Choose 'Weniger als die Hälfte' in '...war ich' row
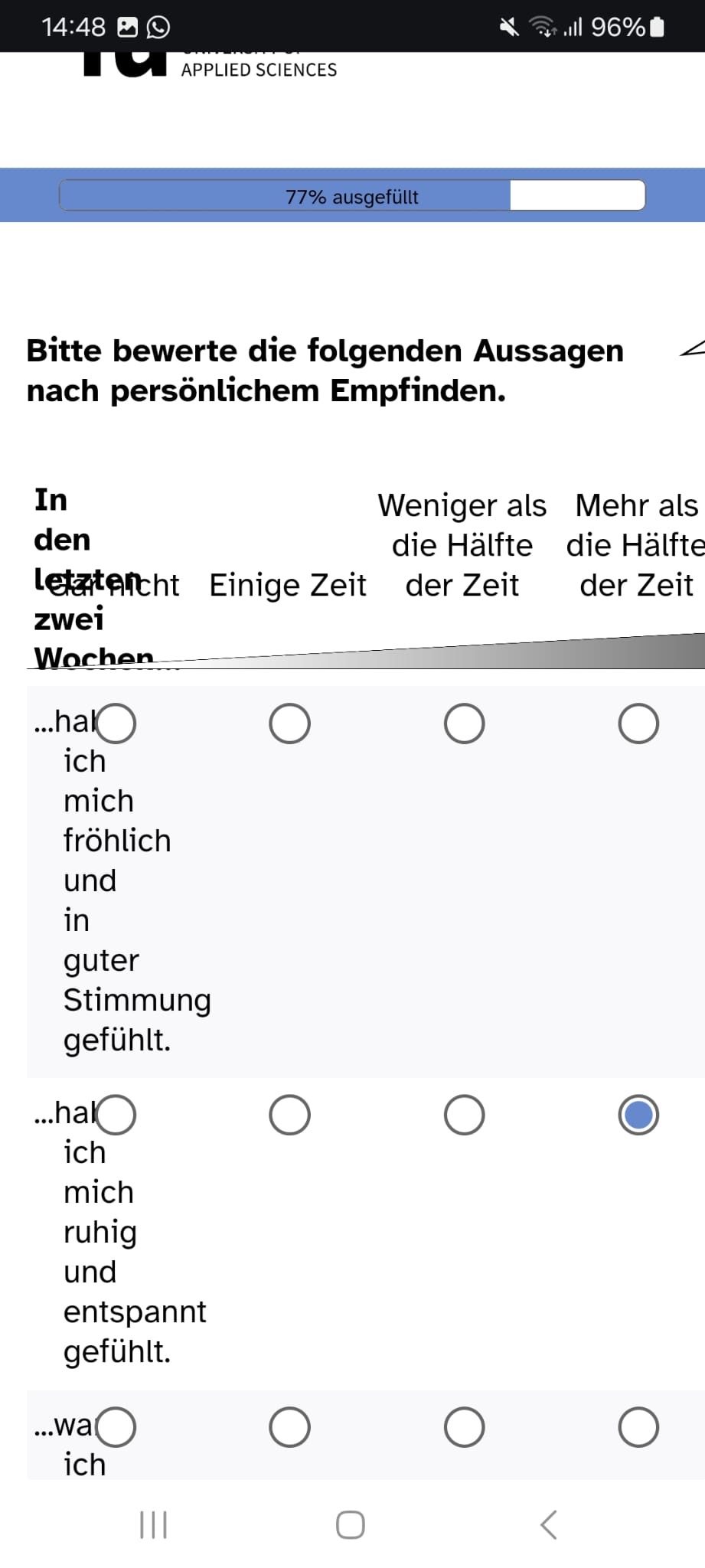This screenshot has height=1568, width=705. pyautogui.click(x=464, y=1427)
